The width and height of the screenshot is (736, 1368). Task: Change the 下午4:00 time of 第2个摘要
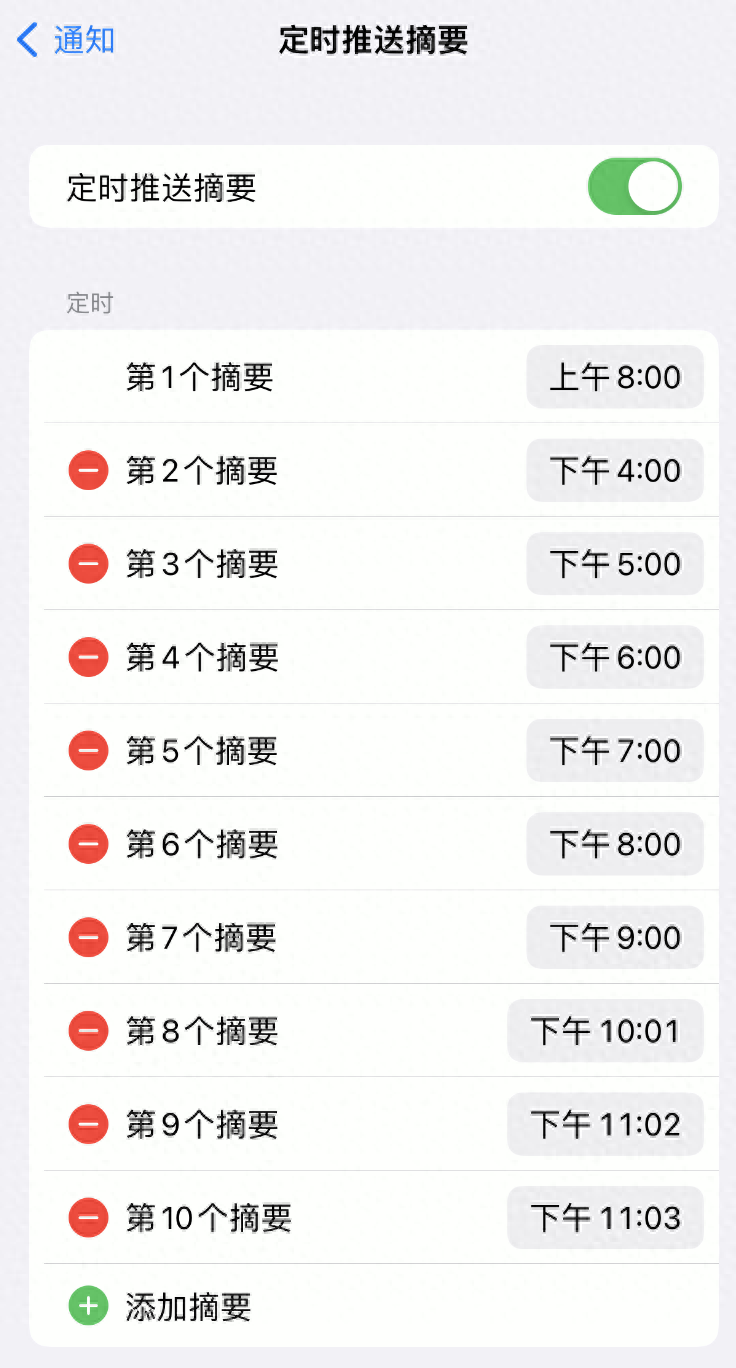pos(614,470)
